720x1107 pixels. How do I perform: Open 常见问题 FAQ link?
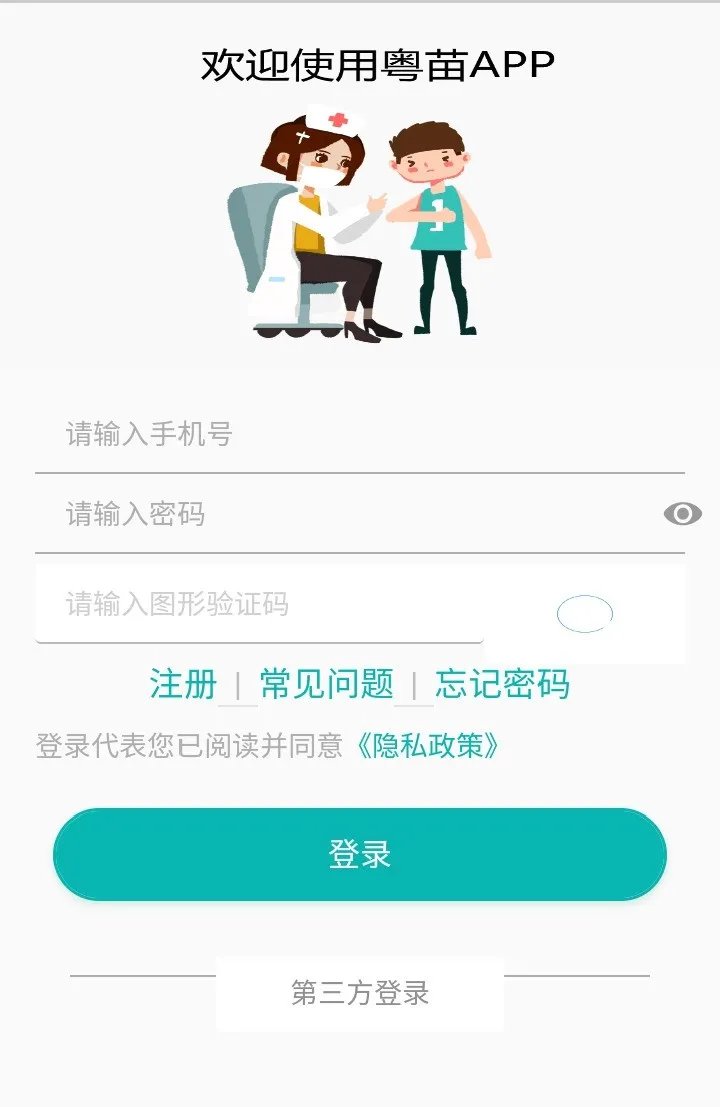click(326, 685)
